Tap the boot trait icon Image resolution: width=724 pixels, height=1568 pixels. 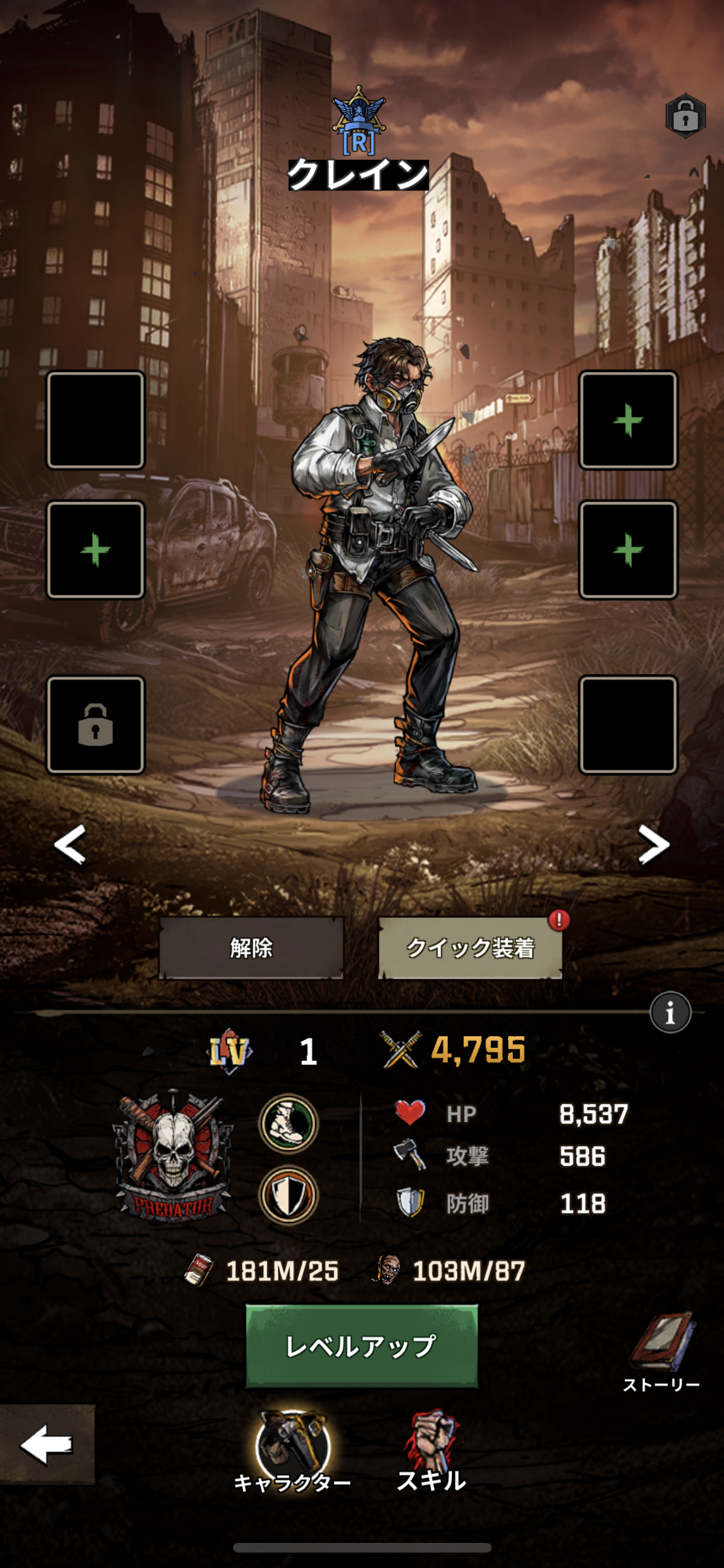[x=288, y=1124]
